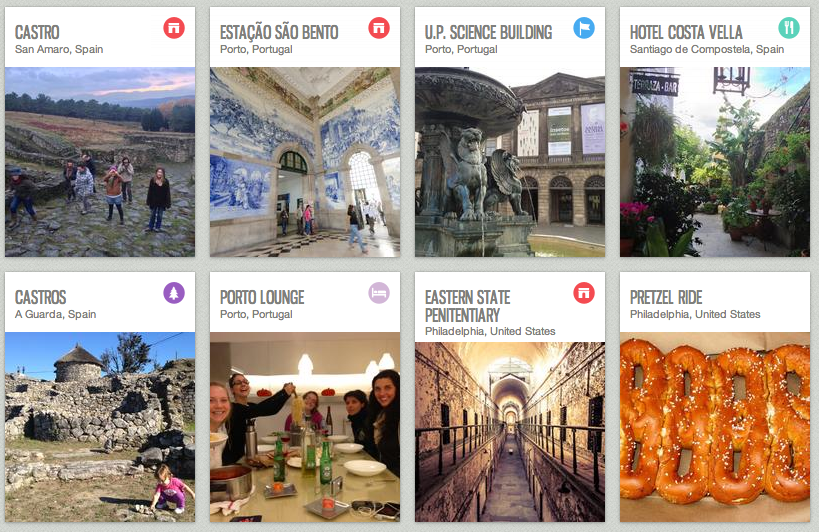View the U.P. Science Building card

[509, 160]
